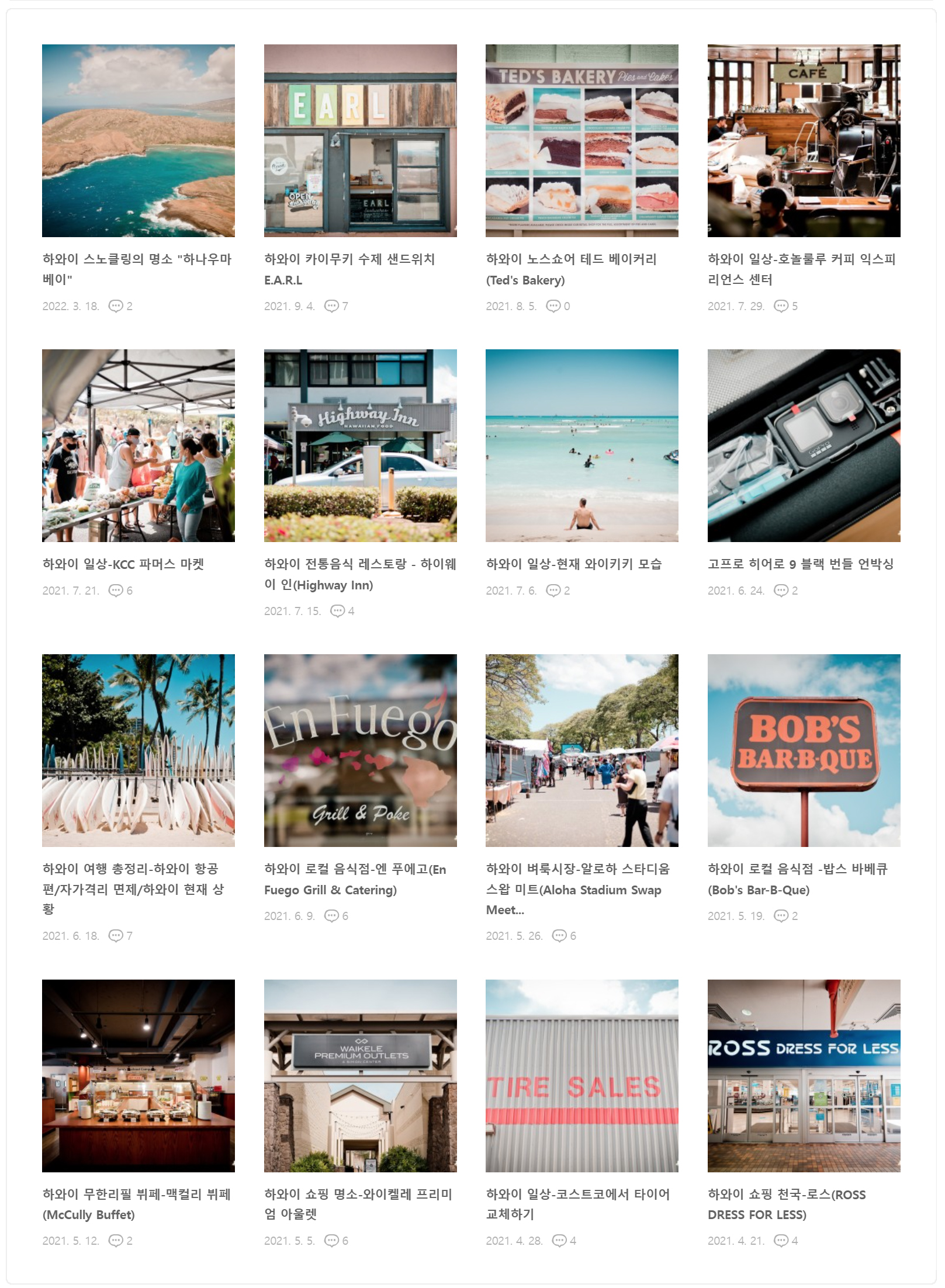View the Waikele Premium Outlets post

click(x=360, y=1076)
